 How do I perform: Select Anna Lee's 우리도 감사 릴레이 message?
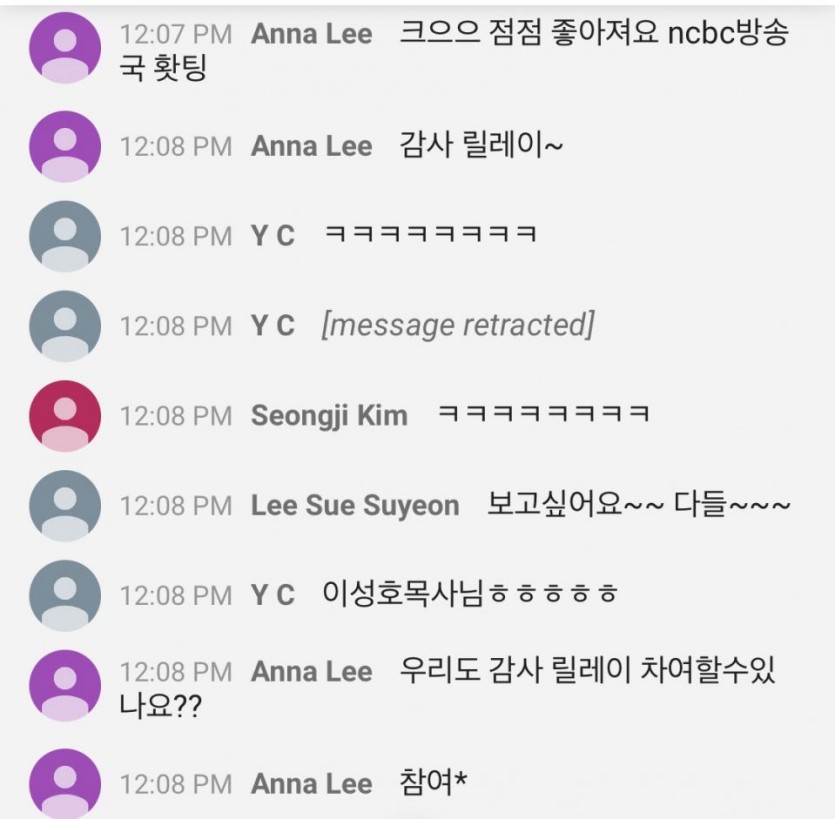pos(586,672)
